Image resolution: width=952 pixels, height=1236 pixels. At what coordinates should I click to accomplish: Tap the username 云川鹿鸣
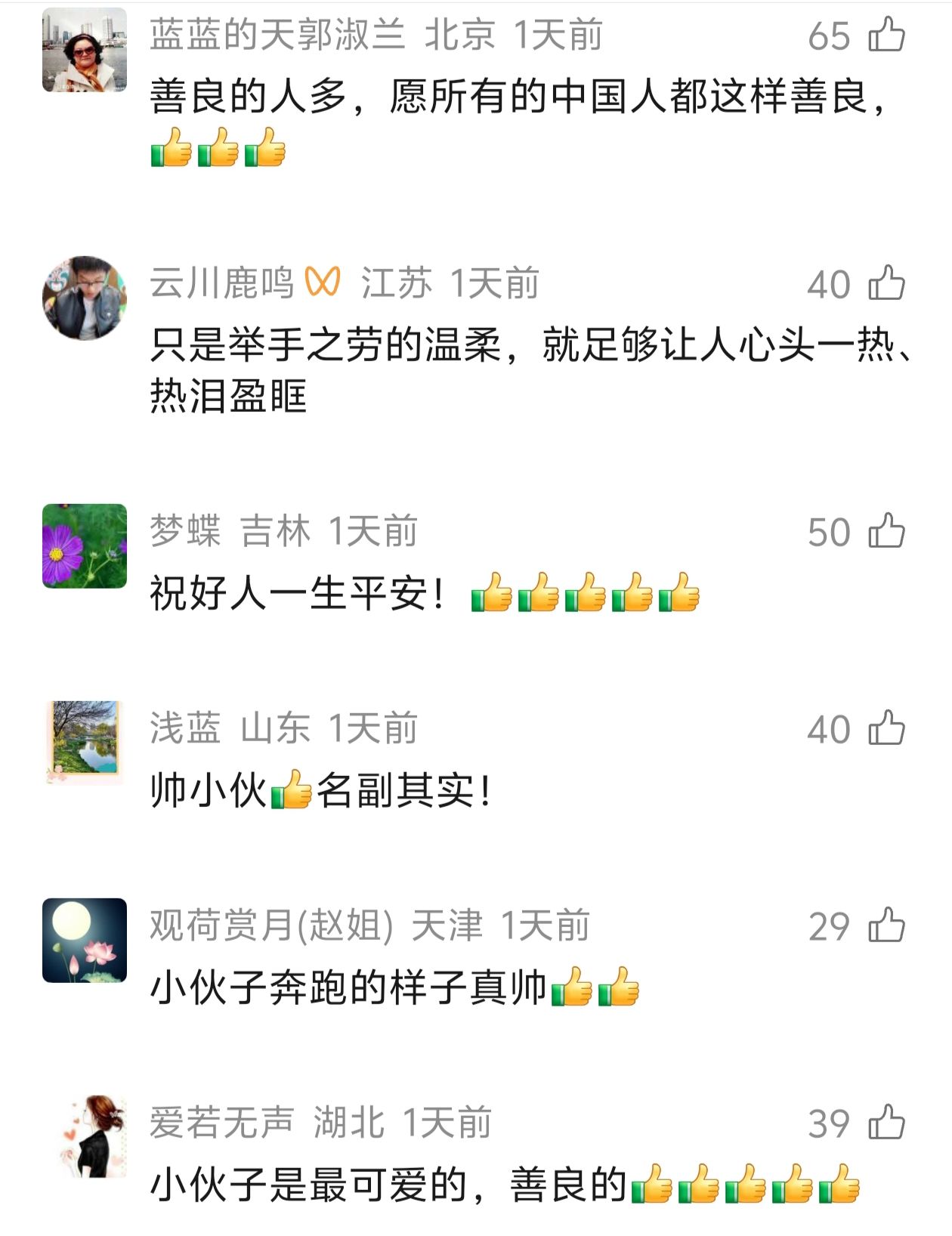coord(221,283)
